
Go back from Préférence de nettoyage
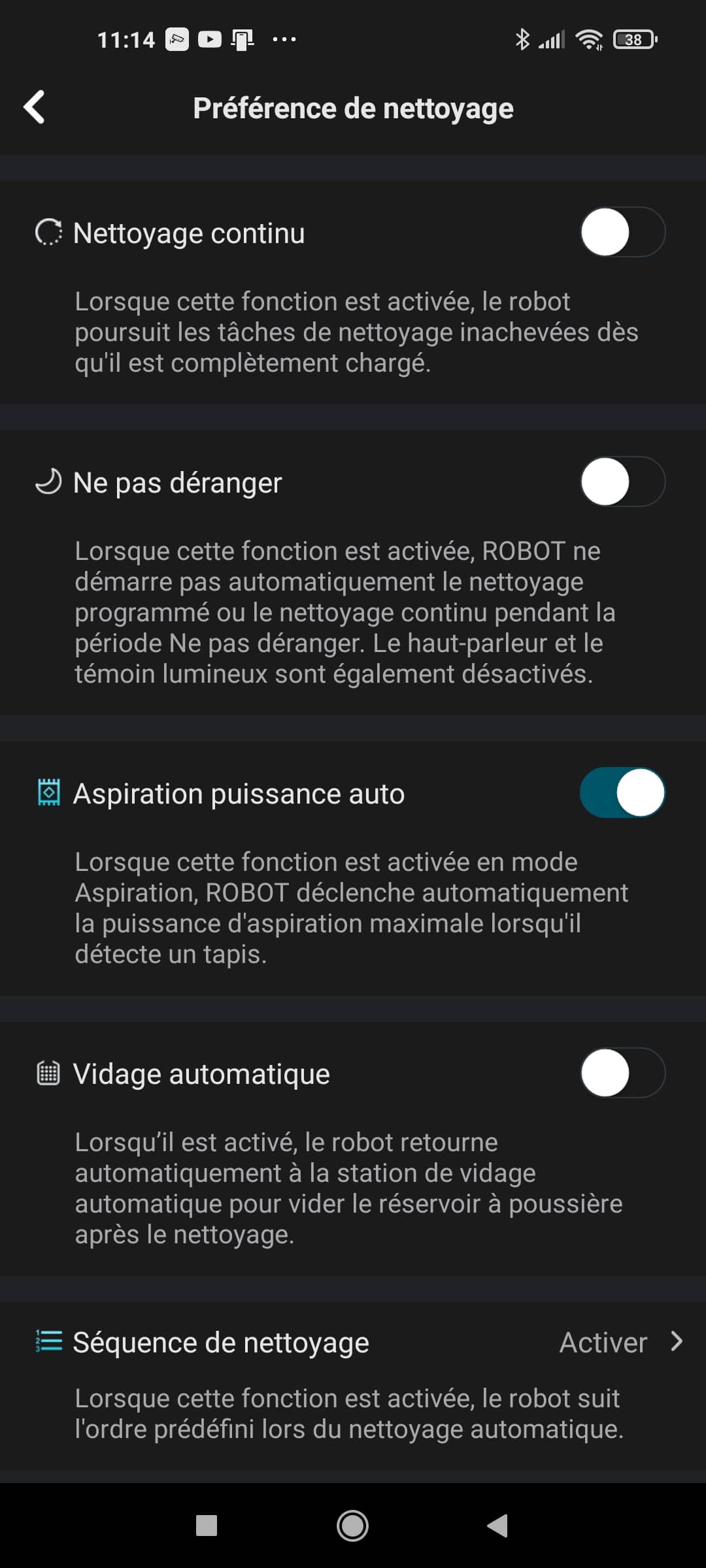(x=34, y=107)
